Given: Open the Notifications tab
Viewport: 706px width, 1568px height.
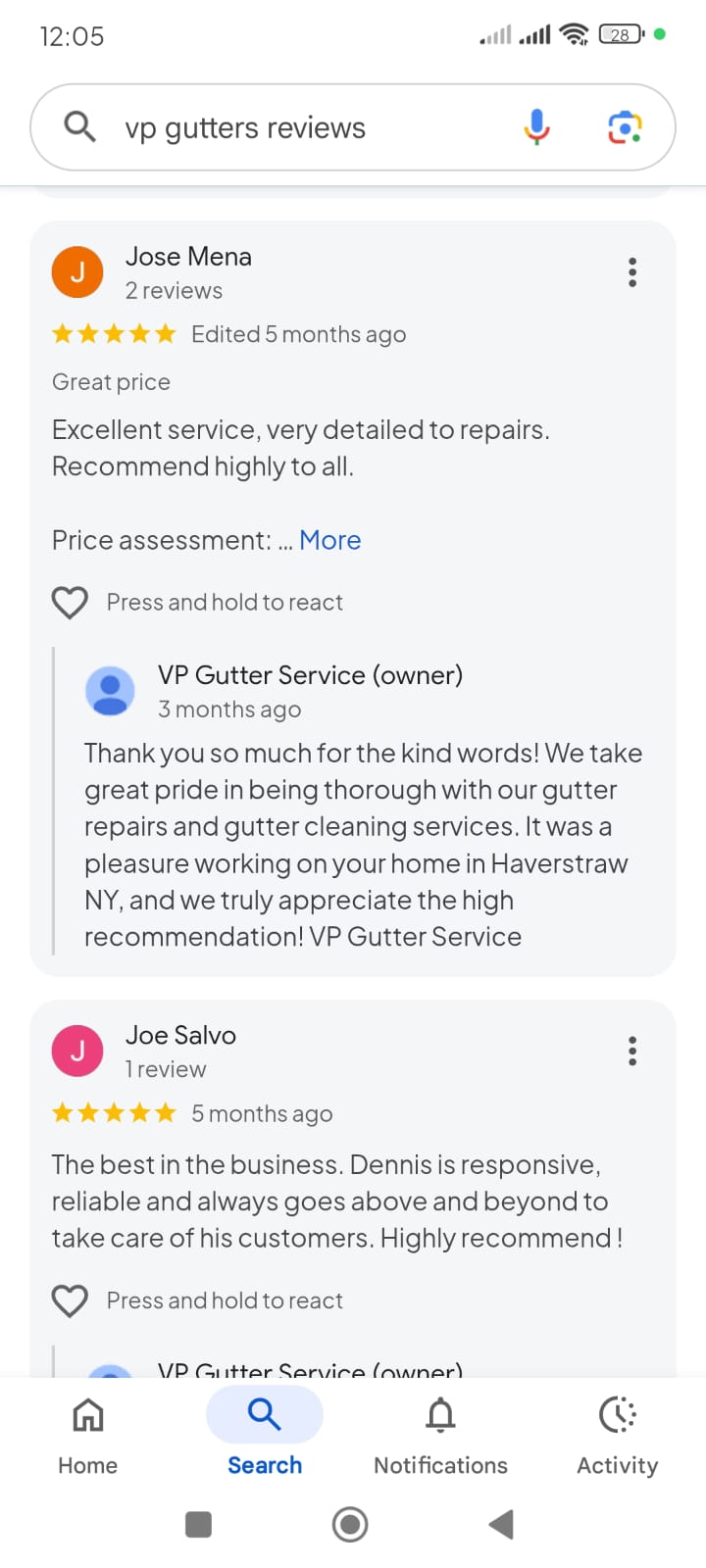Looking at the screenshot, I should pos(441,1436).
